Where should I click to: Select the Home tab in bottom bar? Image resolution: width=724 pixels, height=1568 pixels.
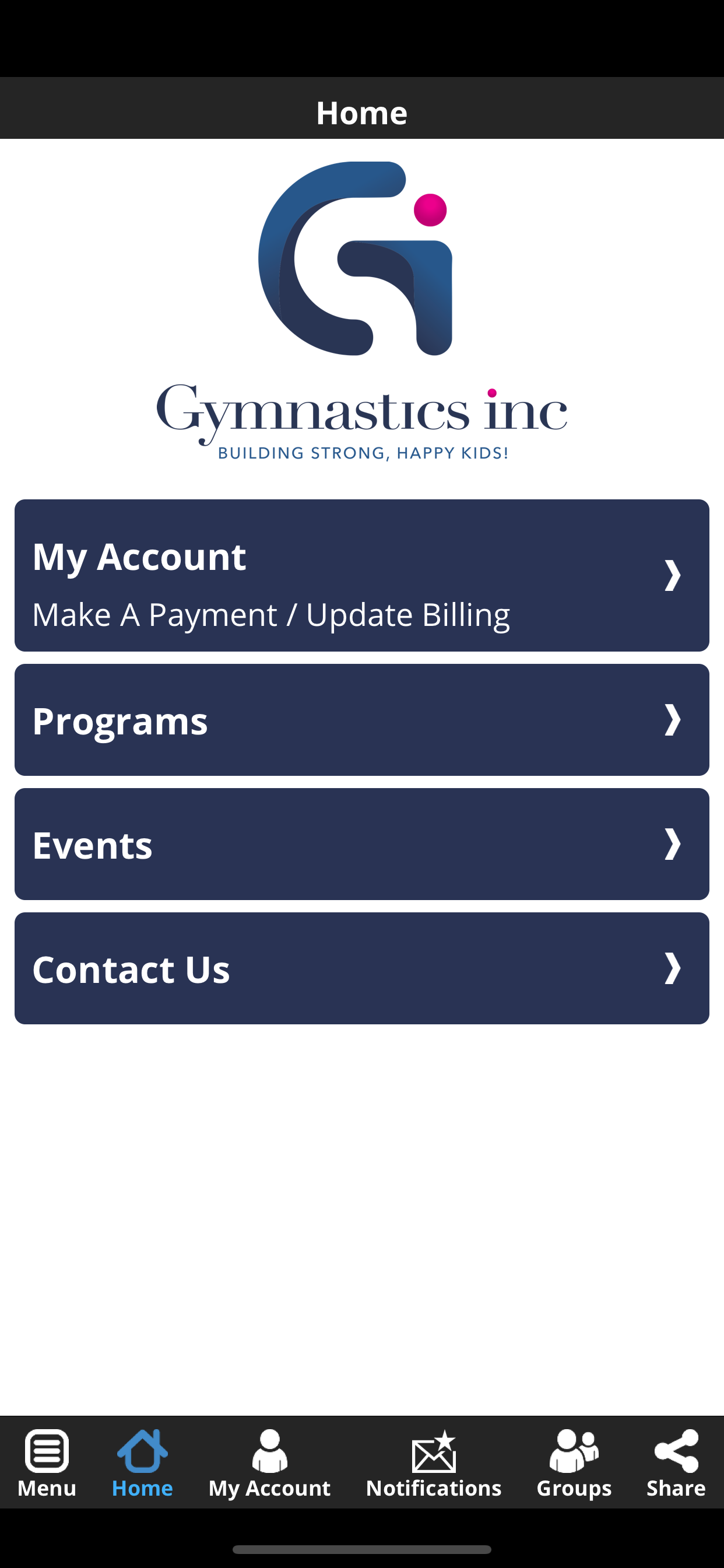(142, 1464)
